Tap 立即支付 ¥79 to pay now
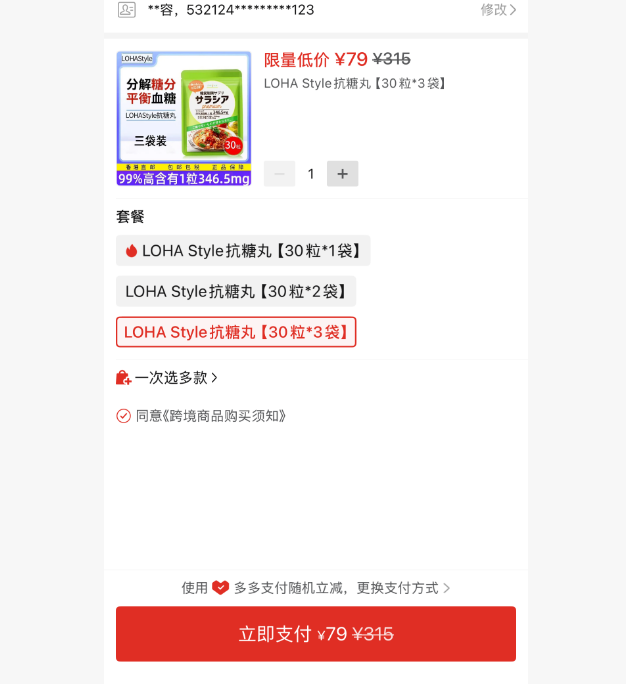Viewport: 626px width, 684px height. coord(316,634)
